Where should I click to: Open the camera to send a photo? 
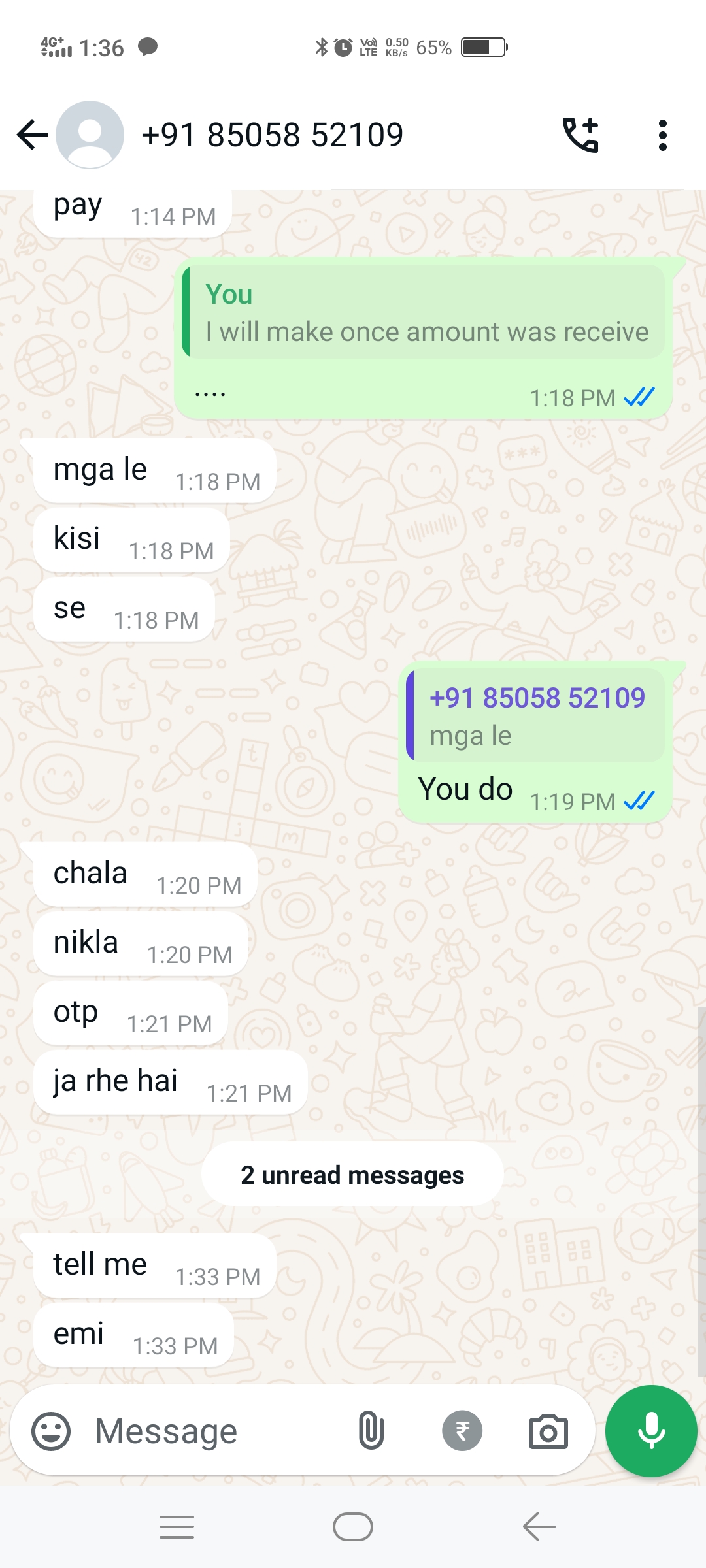[548, 1431]
